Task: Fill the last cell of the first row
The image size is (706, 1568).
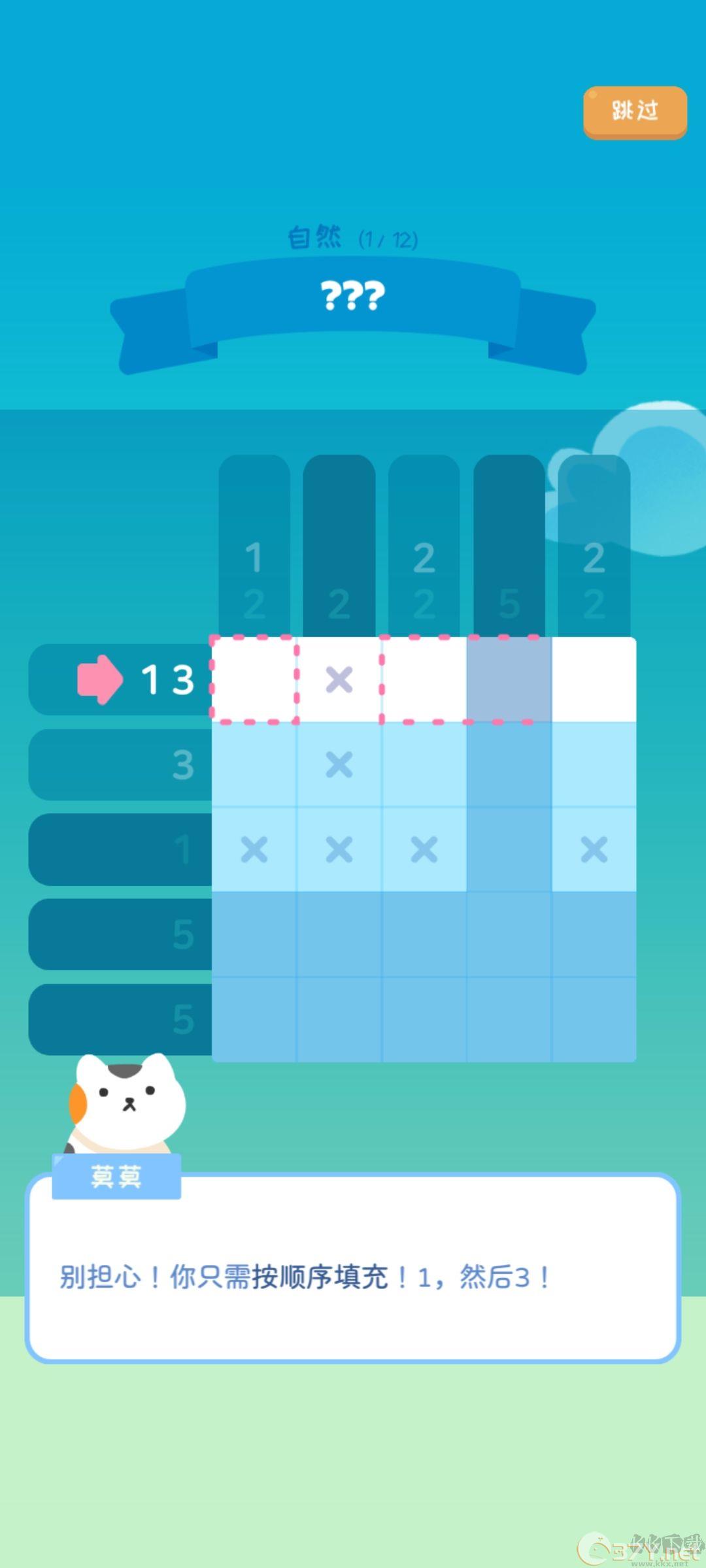Action: pos(594,679)
